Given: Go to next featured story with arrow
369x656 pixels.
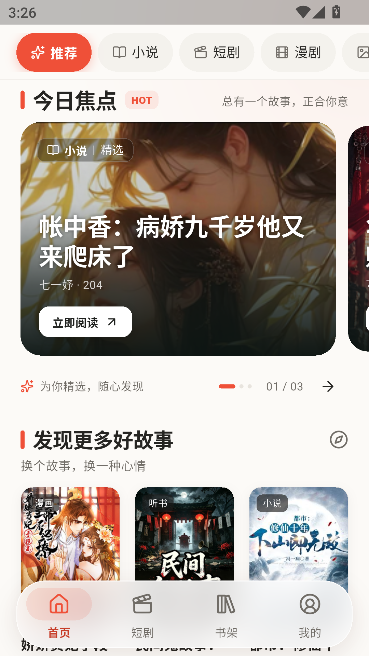Looking at the screenshot, I should coord(328,387).
